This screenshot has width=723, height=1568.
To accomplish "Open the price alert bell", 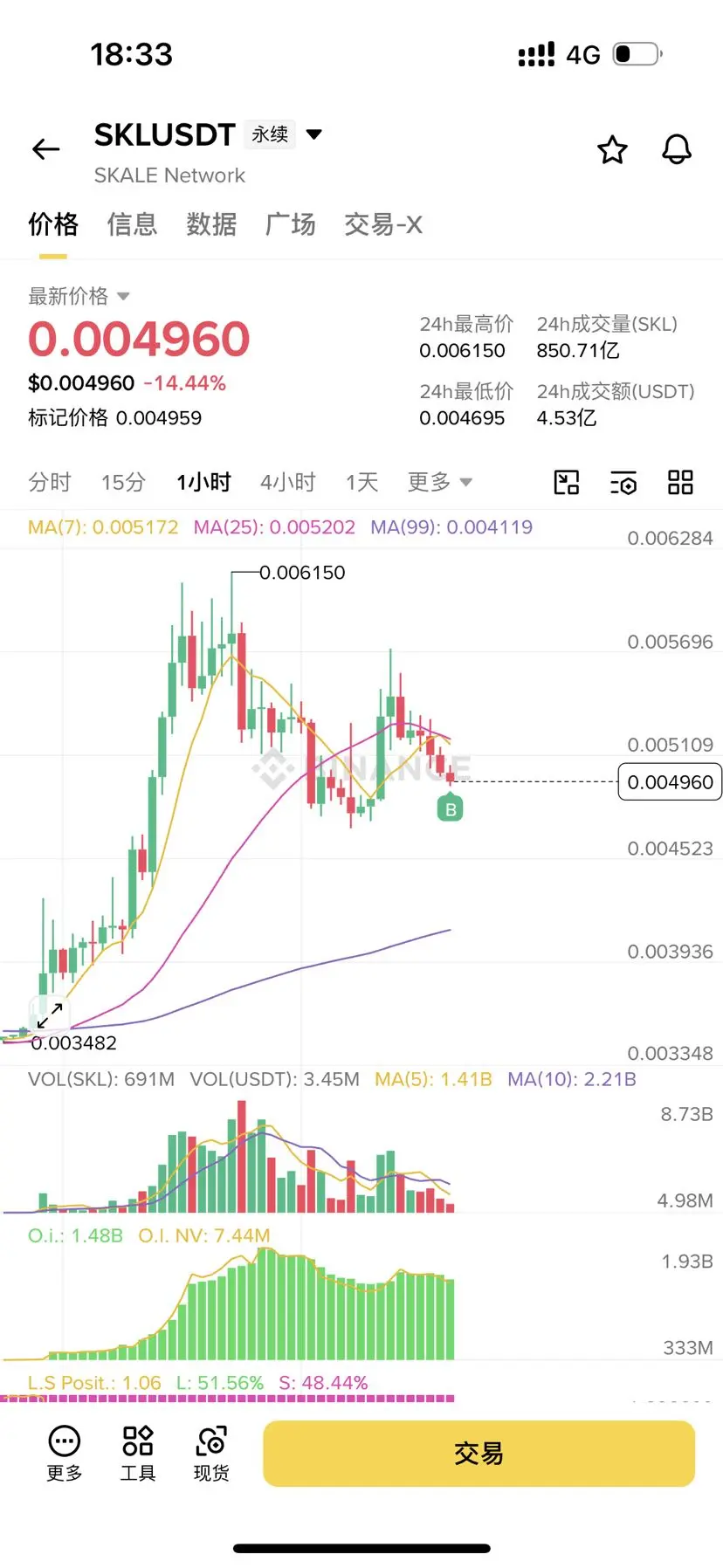I will point(677,149).
